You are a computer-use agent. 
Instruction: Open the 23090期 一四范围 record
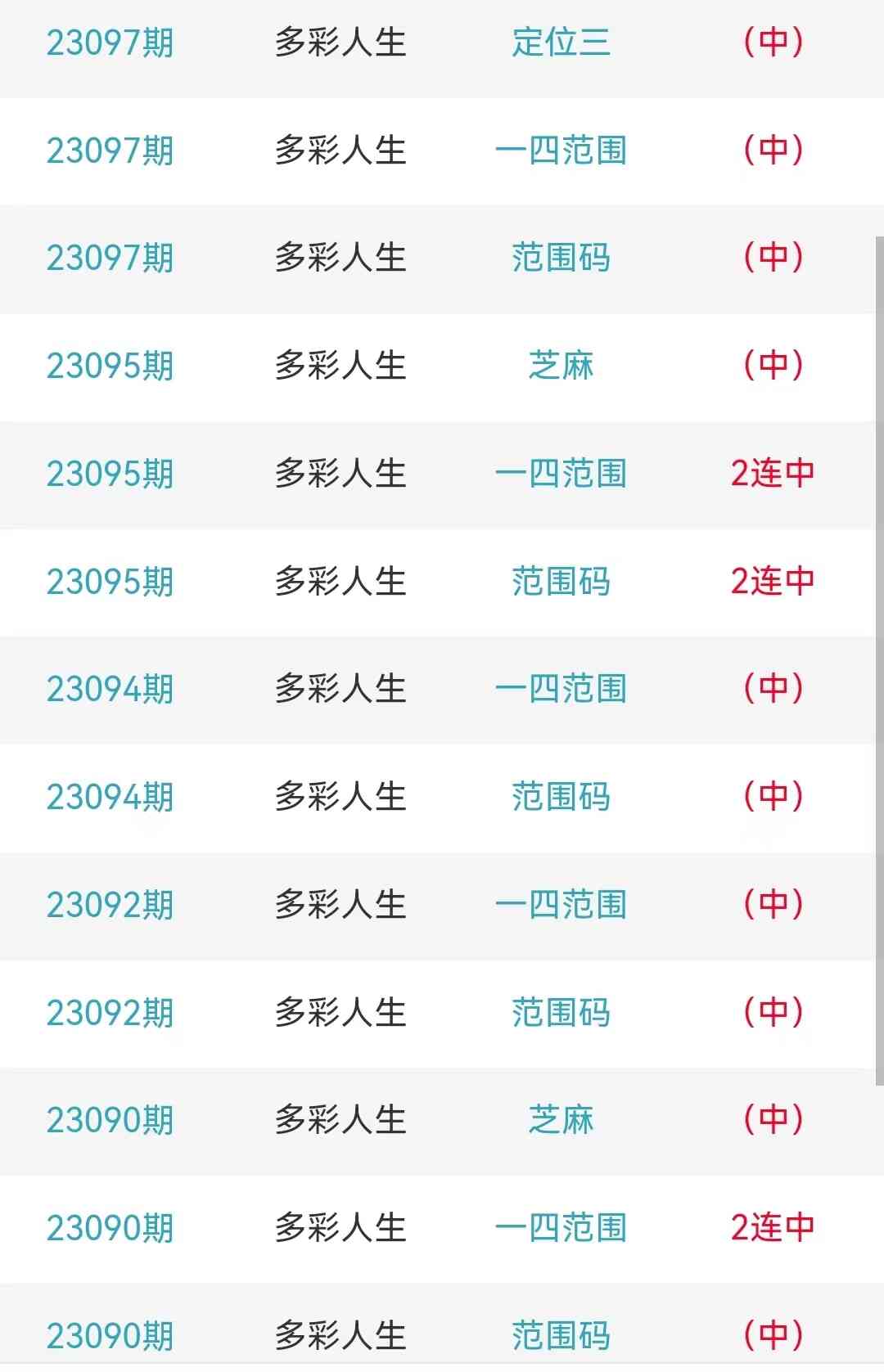click(x=561, y=1228)
